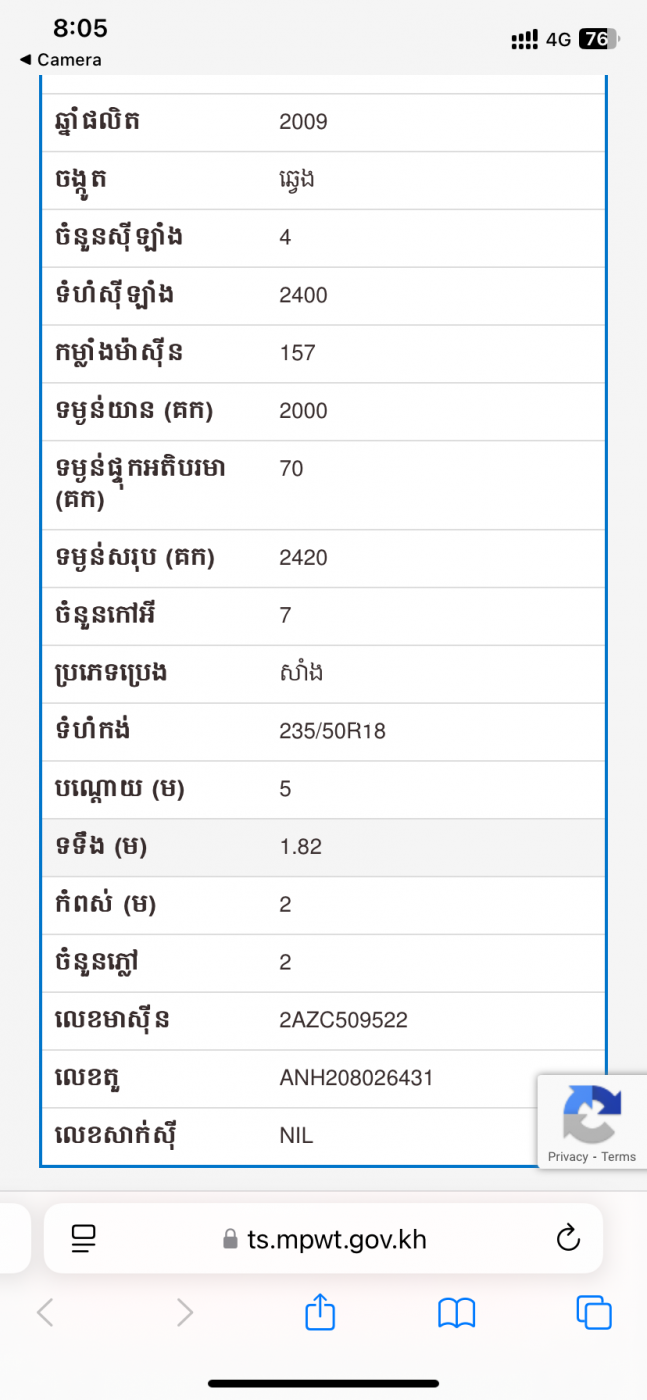Screen dimensions: 647x1400
Task: Open the reCAPTCHA Privacy link
Action: (567, 1157)
